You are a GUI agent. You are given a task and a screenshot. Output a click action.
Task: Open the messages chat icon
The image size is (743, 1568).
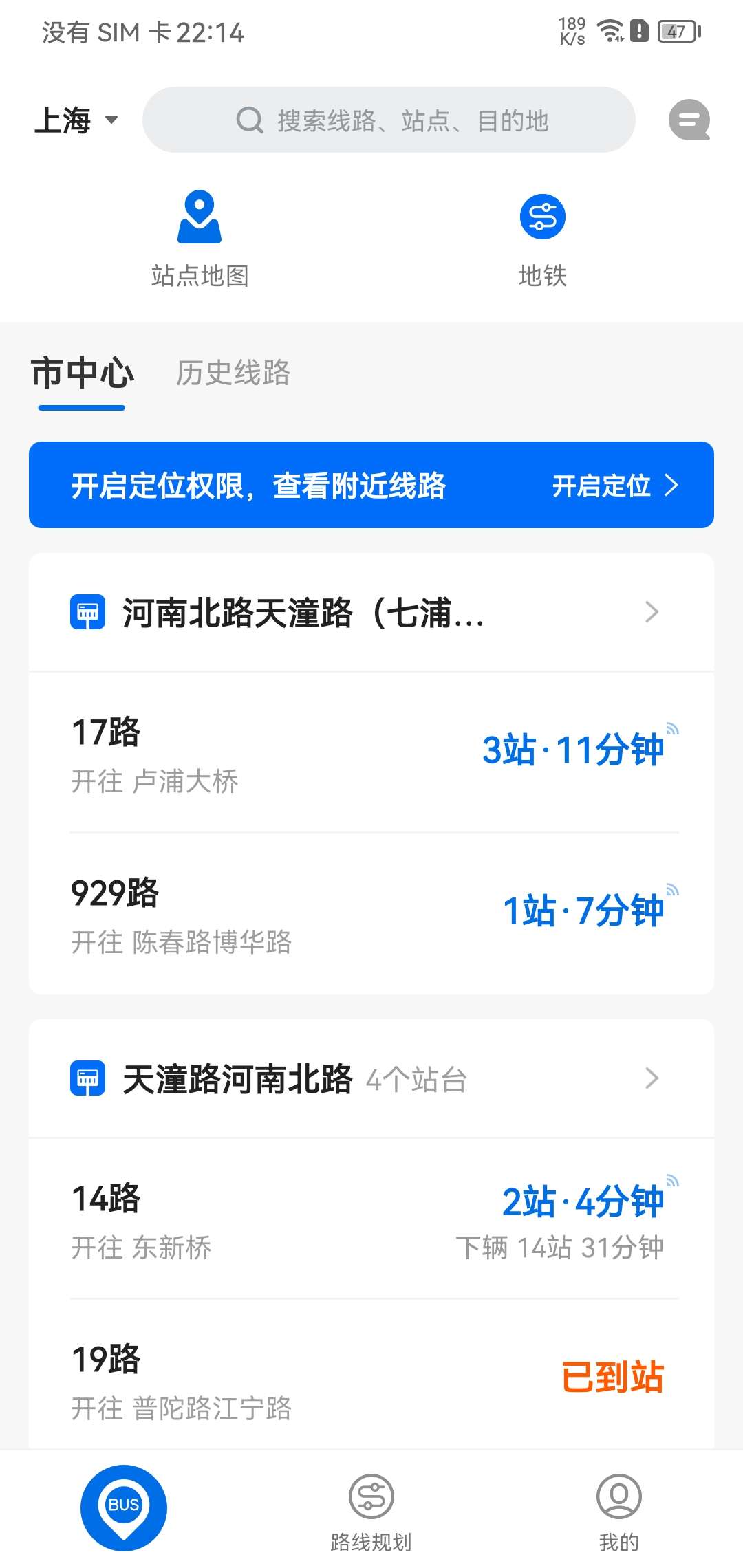tap(689, 120)
